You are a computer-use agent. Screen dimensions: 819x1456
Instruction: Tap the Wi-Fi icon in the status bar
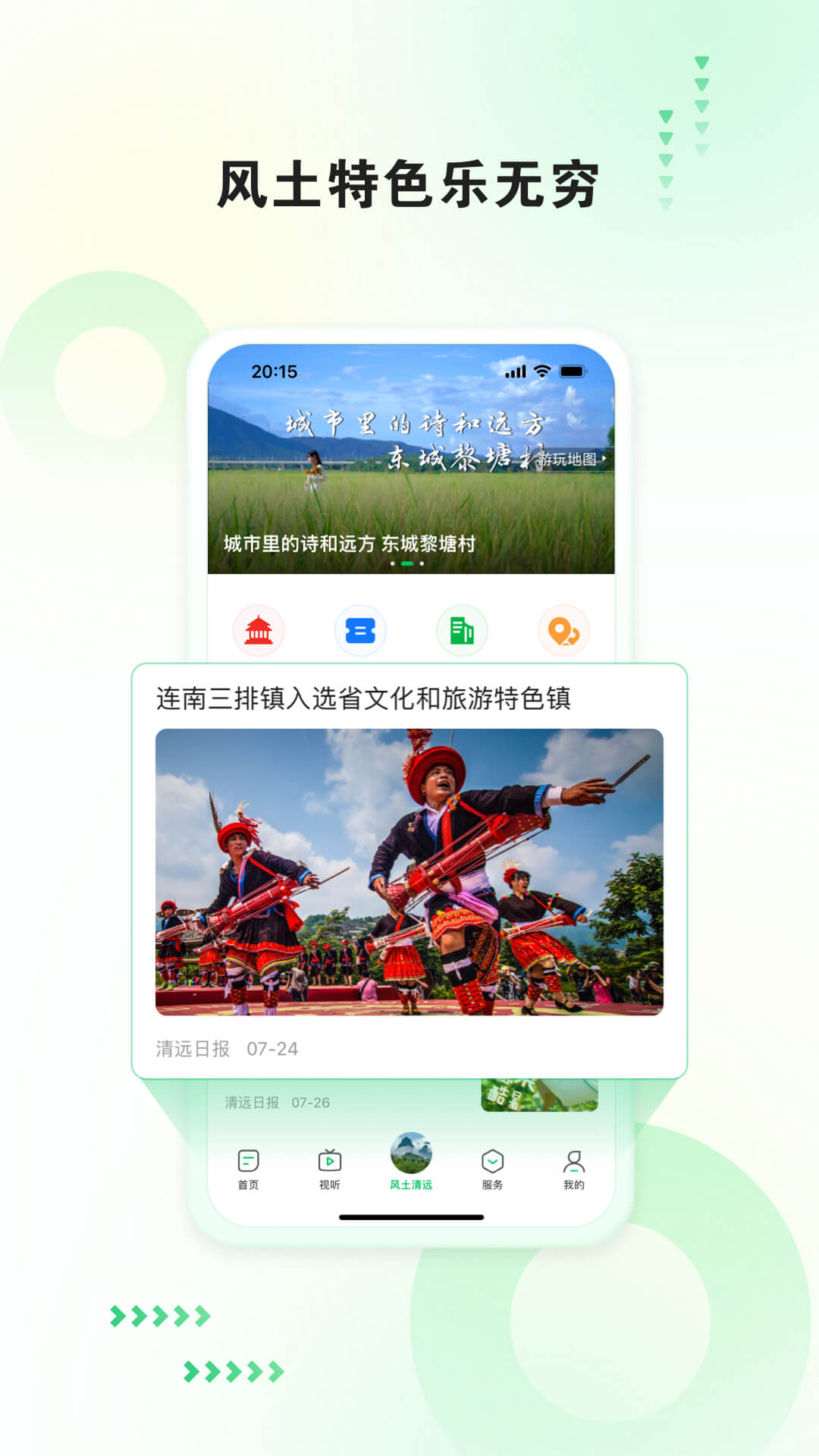pos(543,372)
